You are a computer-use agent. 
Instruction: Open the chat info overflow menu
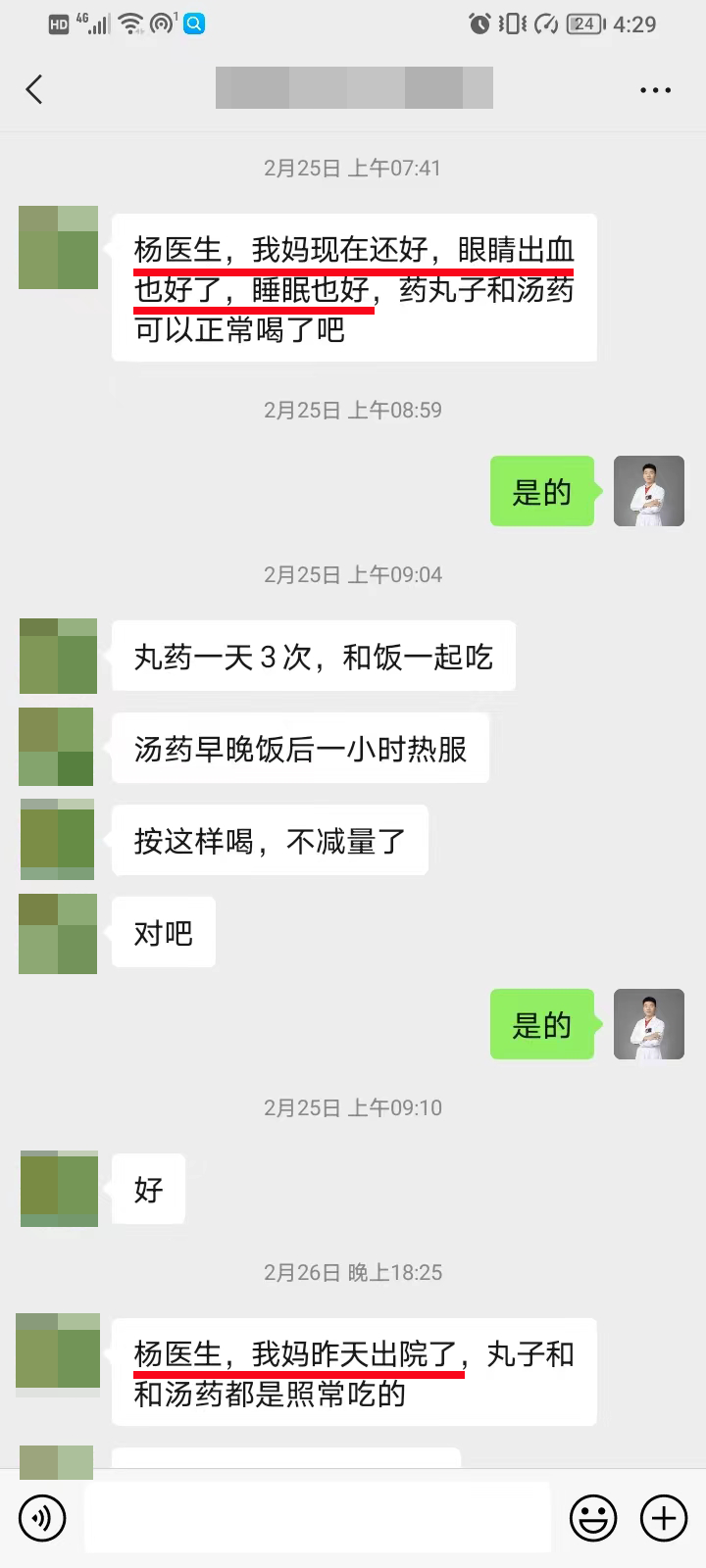pyautogui.click(x=655, y=90)
